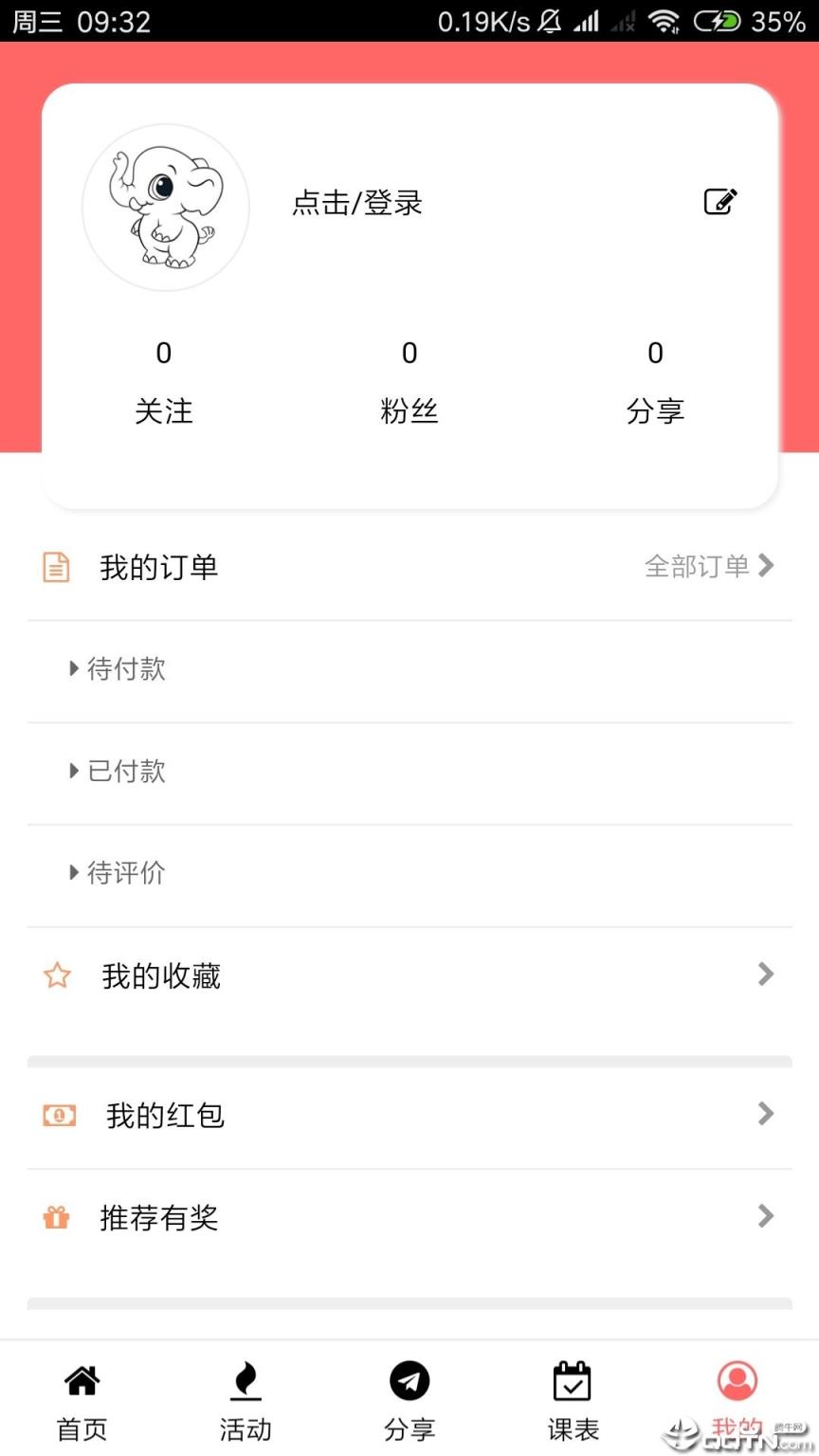This screenshot has width=819, height=1456.
Task: Click the paper plane icon above 分享
Action: (x=409, y=1380)
